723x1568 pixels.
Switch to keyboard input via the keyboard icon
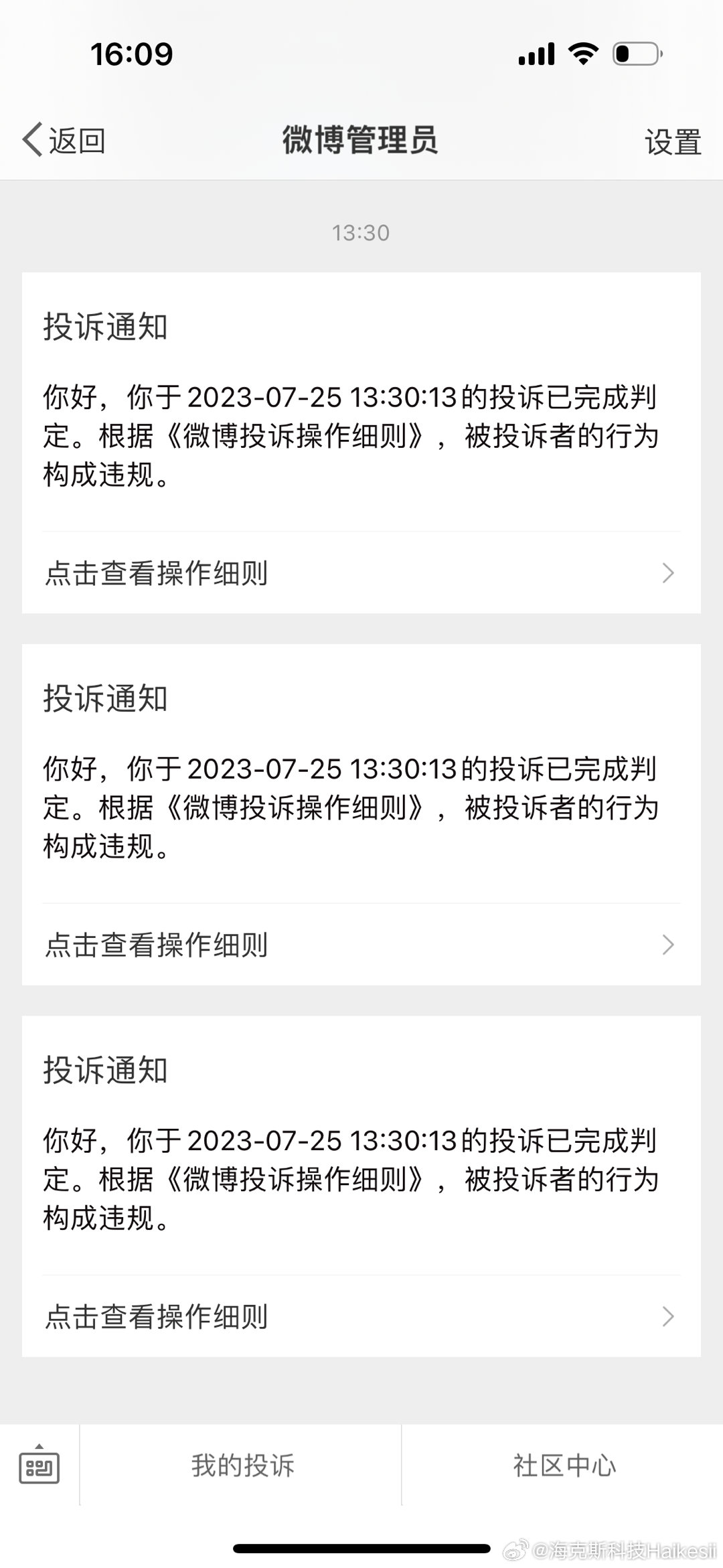pos(39,1465)
